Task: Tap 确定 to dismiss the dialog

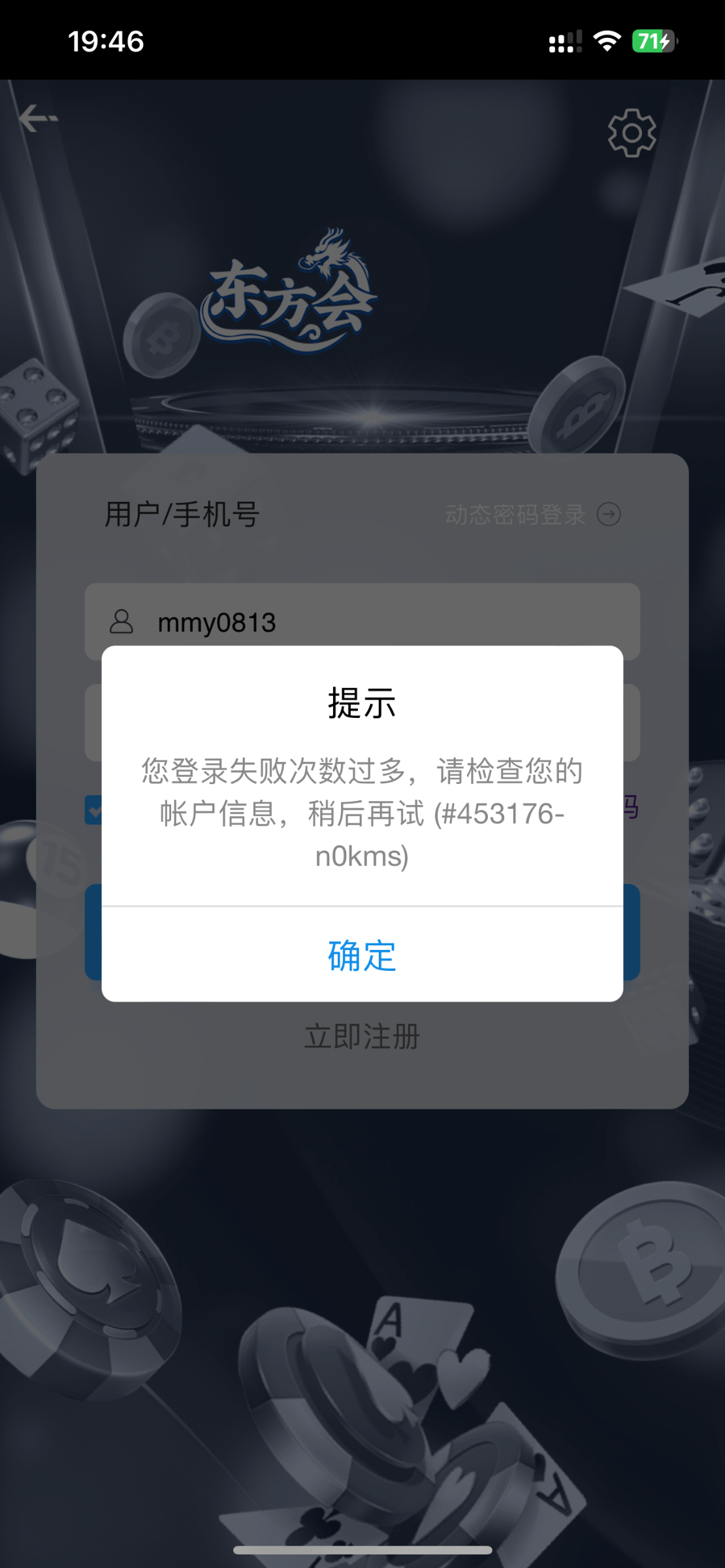Action: 362,955
